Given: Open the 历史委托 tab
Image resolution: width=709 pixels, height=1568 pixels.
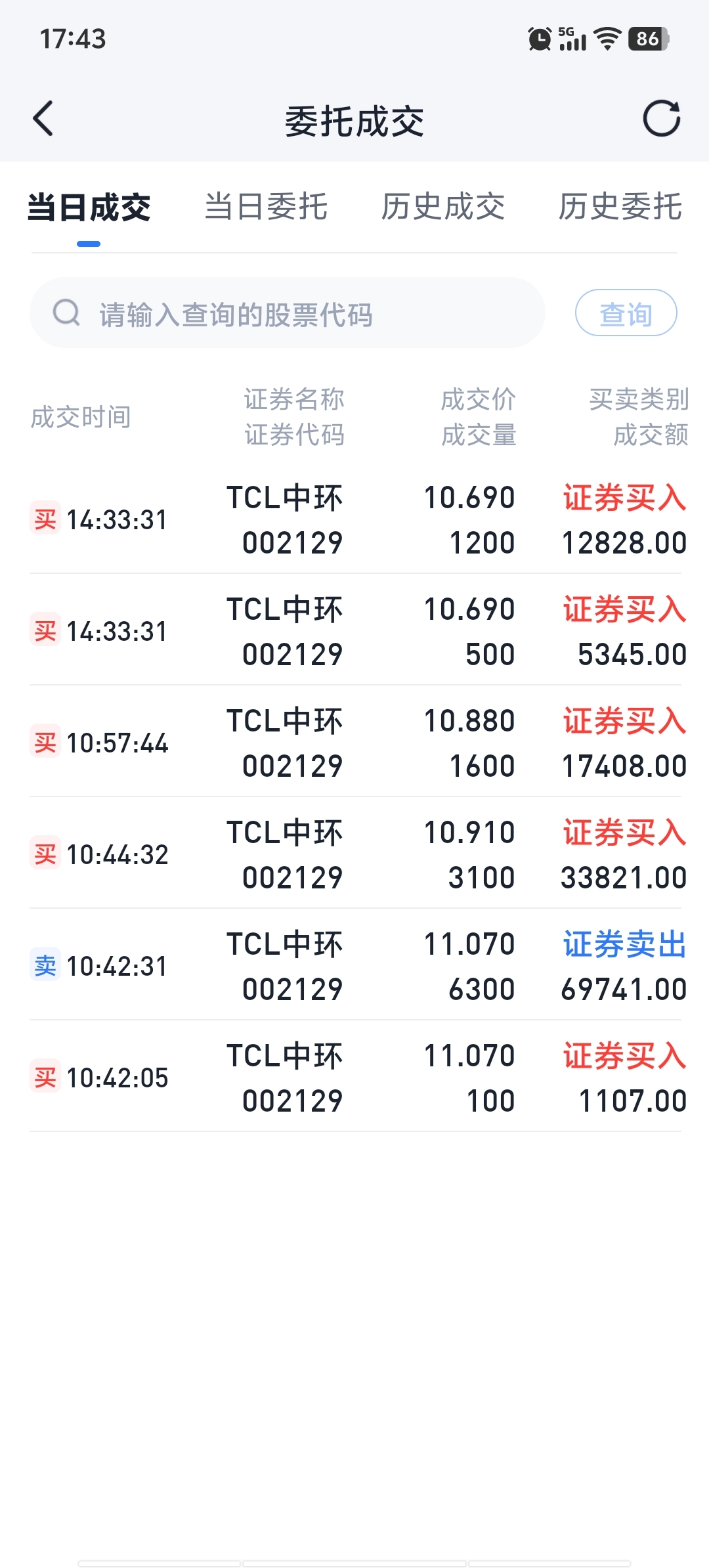Looking at the screenshot, I should coord(620,207).
